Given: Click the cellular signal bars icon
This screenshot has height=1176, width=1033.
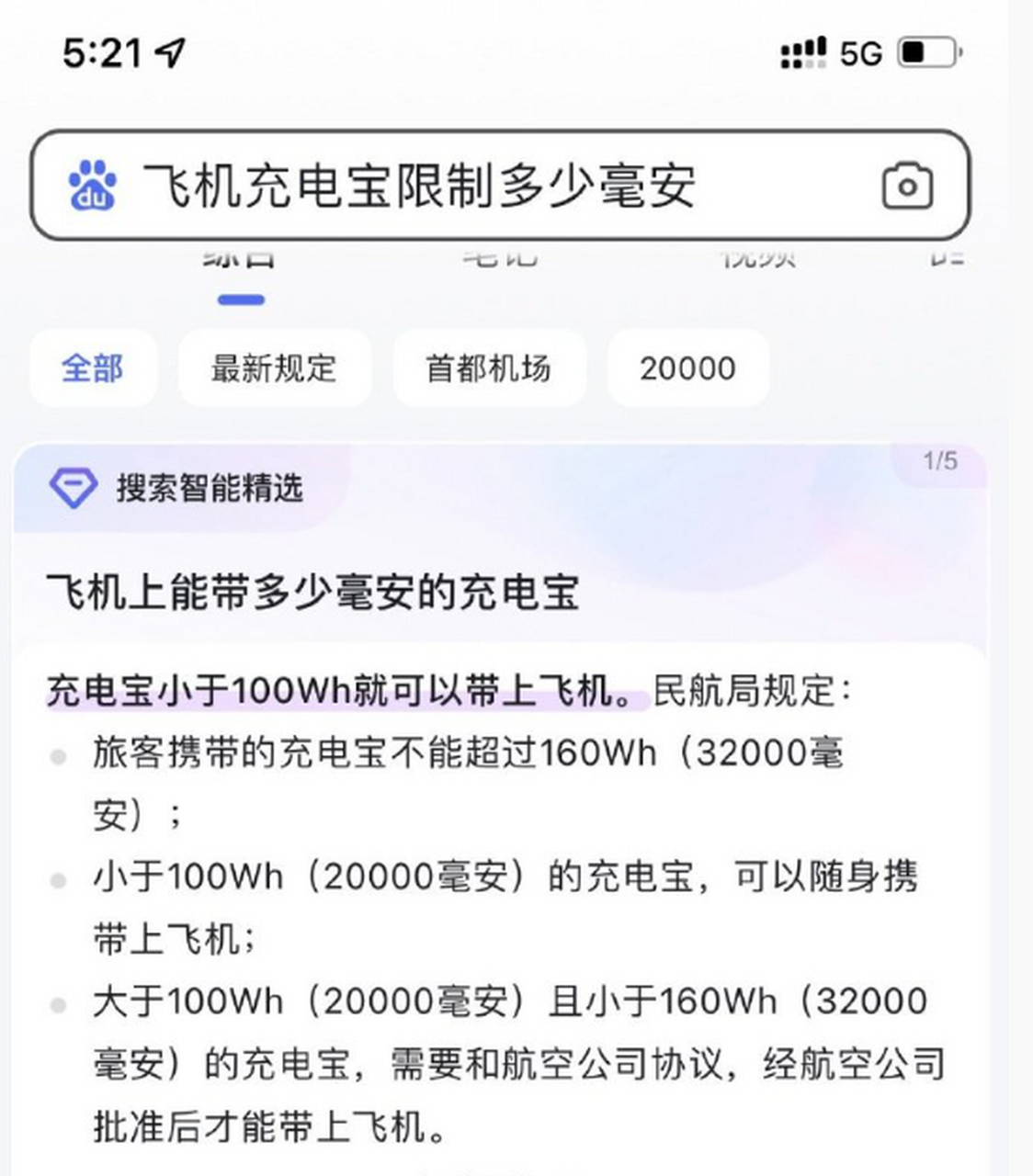Looking at the screenshot, I should tap(803, 52).
